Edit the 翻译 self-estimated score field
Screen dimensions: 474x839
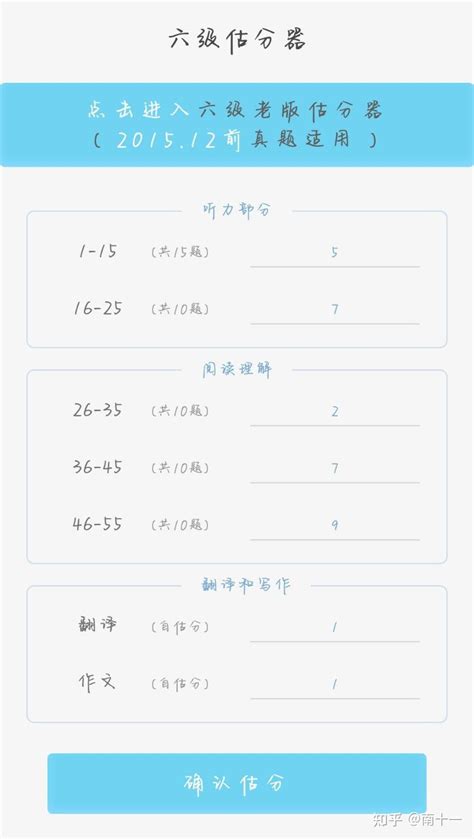click(x=335, y=628)
